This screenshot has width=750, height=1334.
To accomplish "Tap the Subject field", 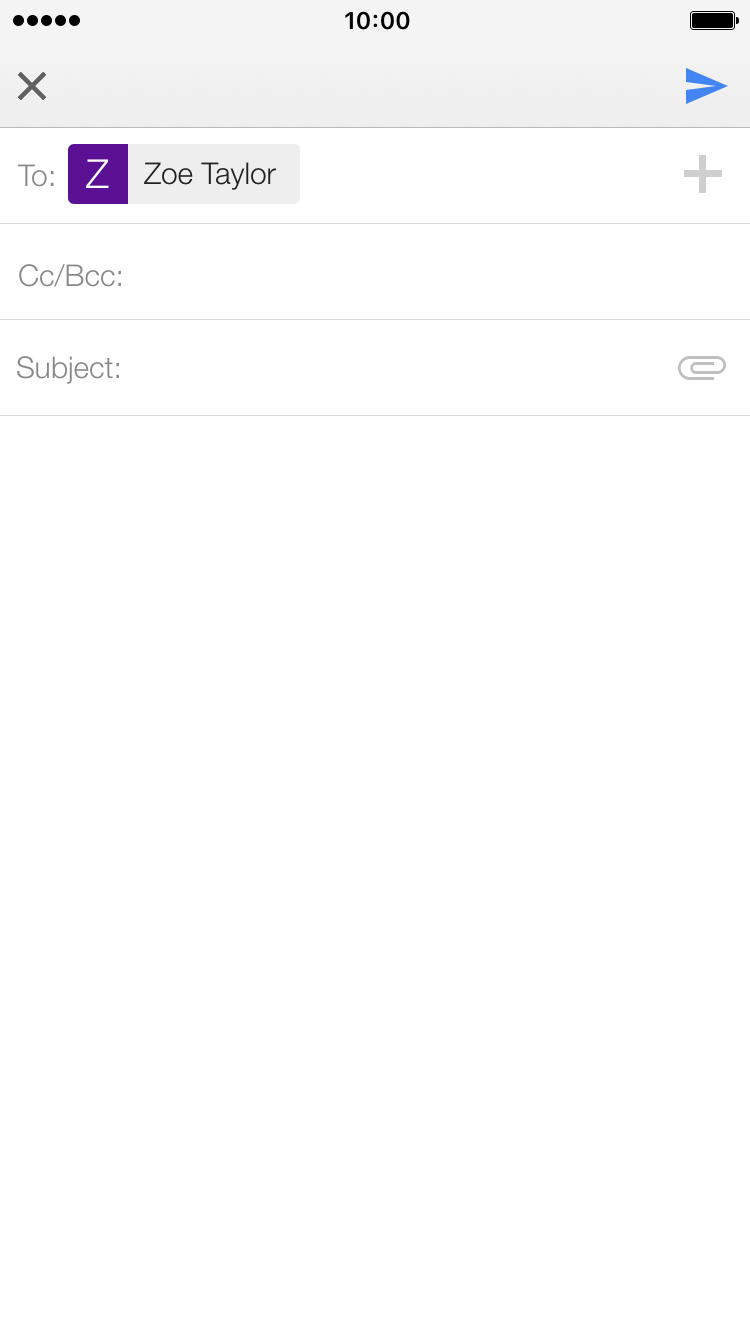I will pyautogui.click(x=340, y=368).
